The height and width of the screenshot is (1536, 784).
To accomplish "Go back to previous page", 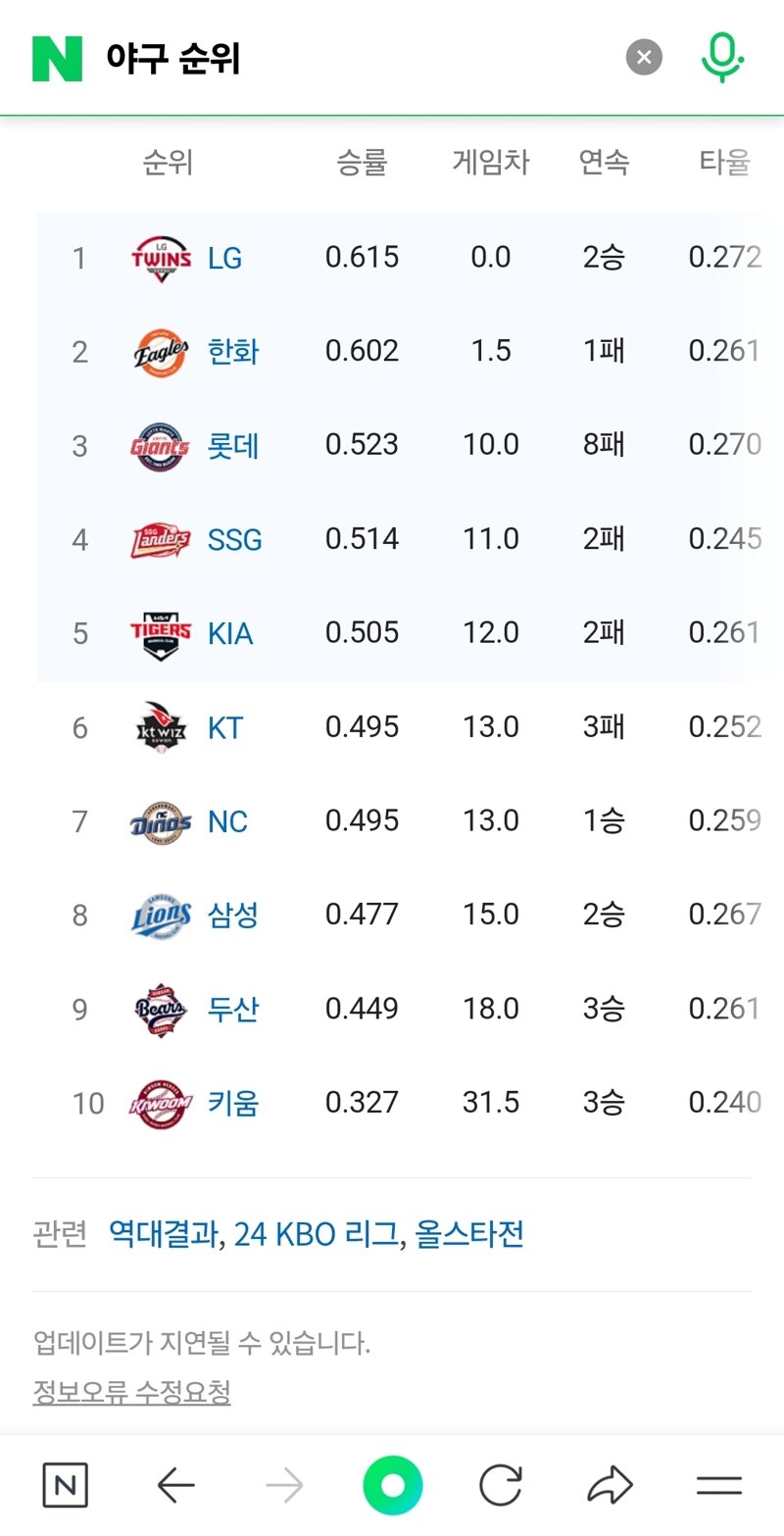I will tap(176, 1486).
